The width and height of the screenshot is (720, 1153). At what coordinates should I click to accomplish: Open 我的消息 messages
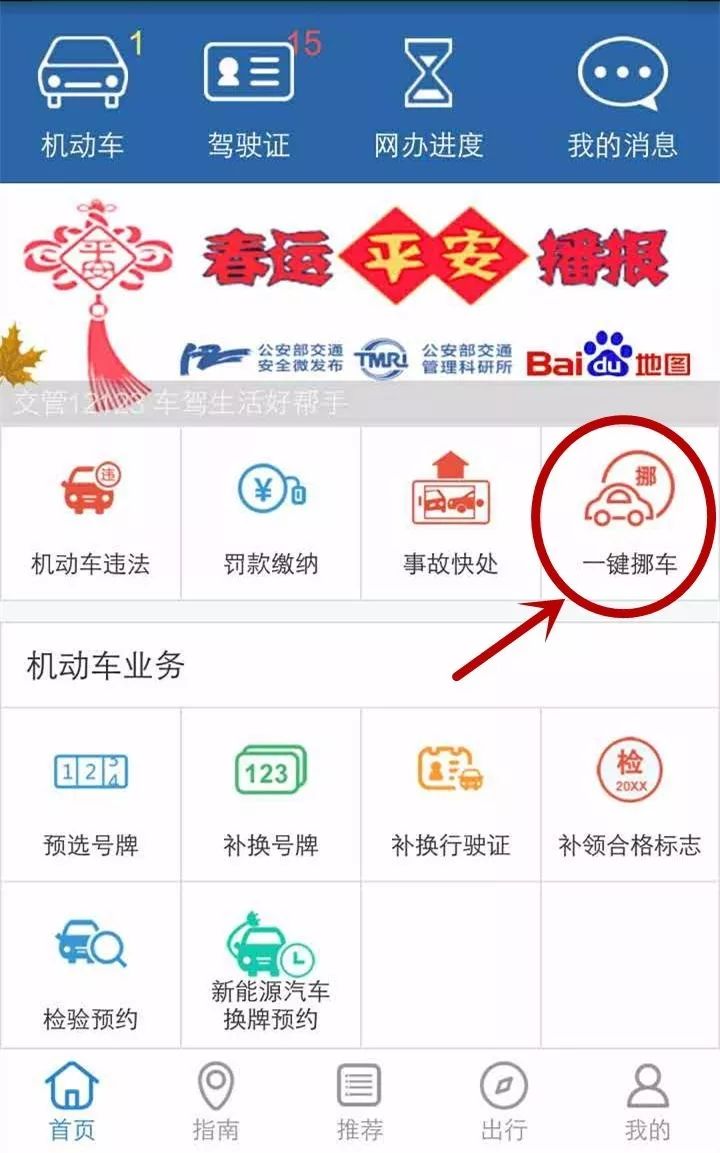[622, 95]
